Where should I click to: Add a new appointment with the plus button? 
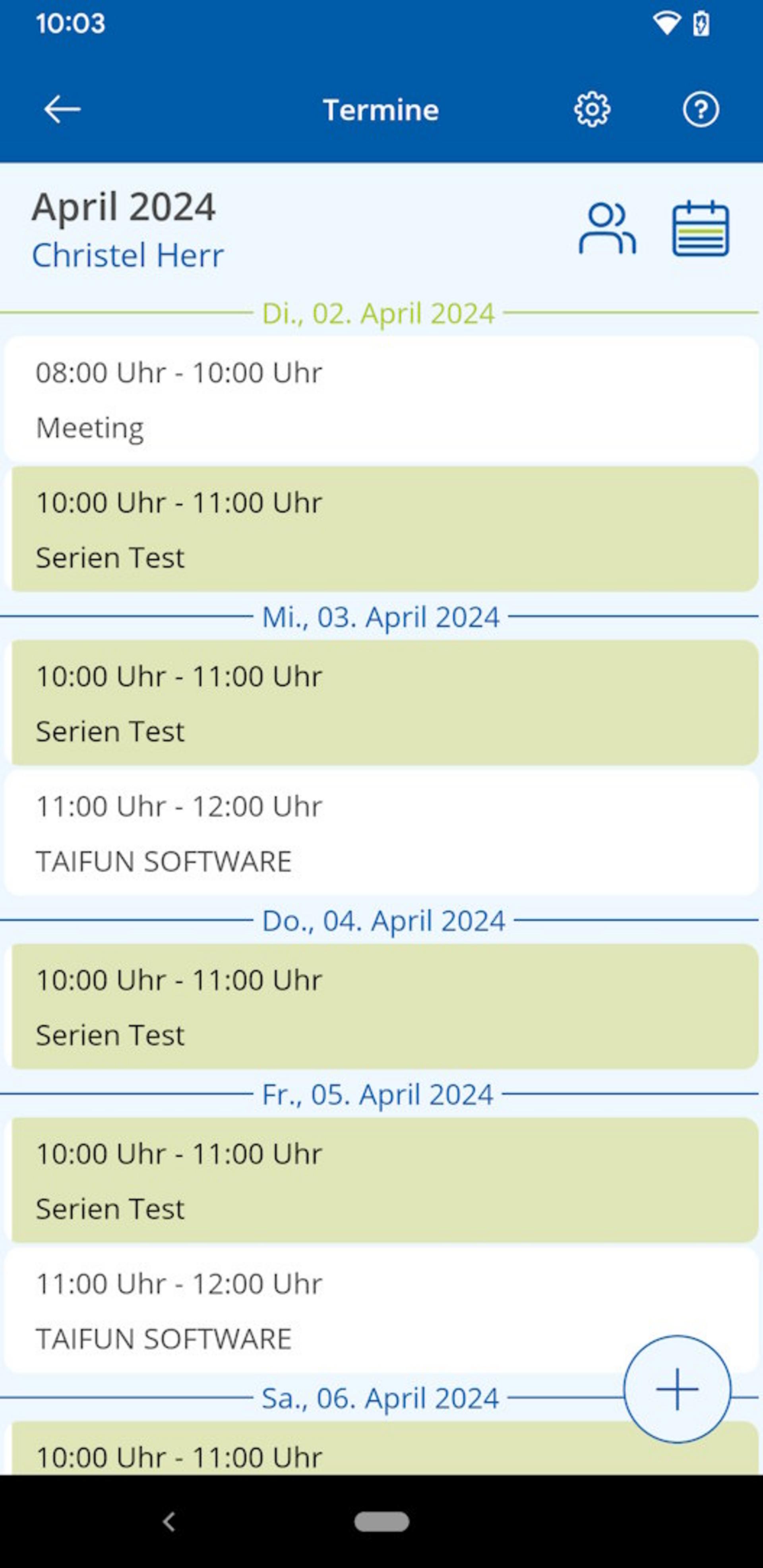pos(676,1389)
